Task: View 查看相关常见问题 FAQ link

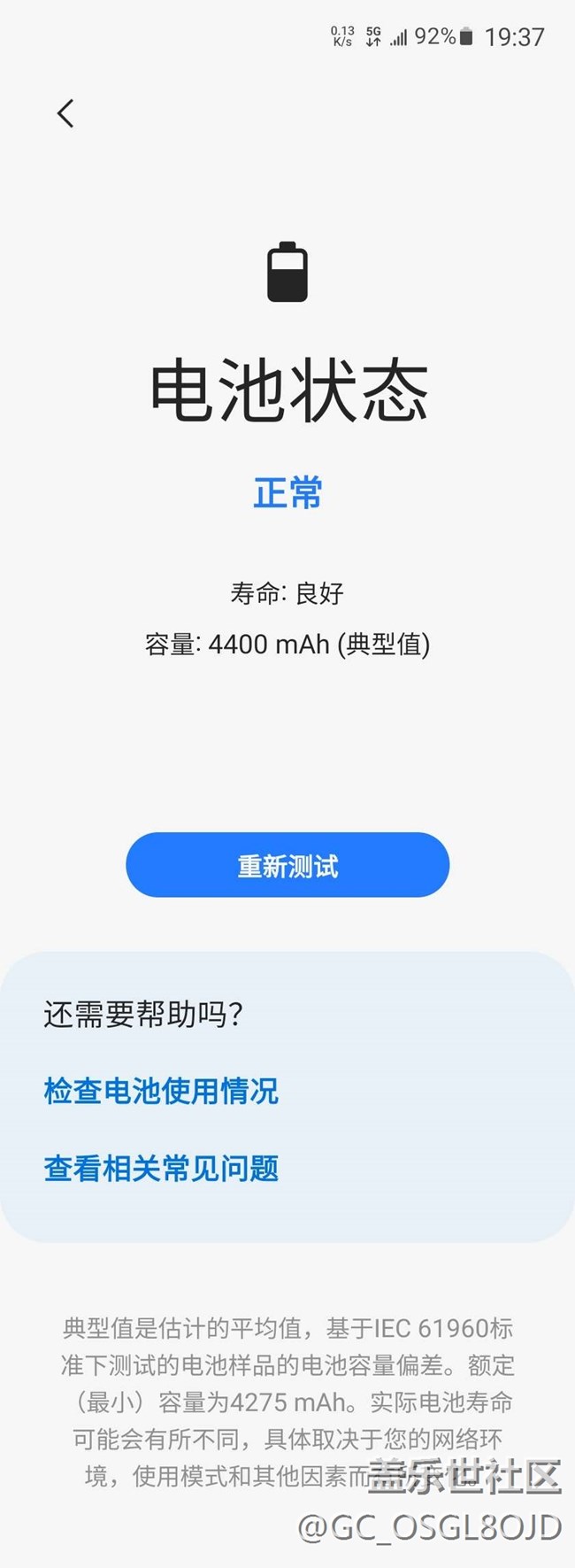Action: 161,1169
